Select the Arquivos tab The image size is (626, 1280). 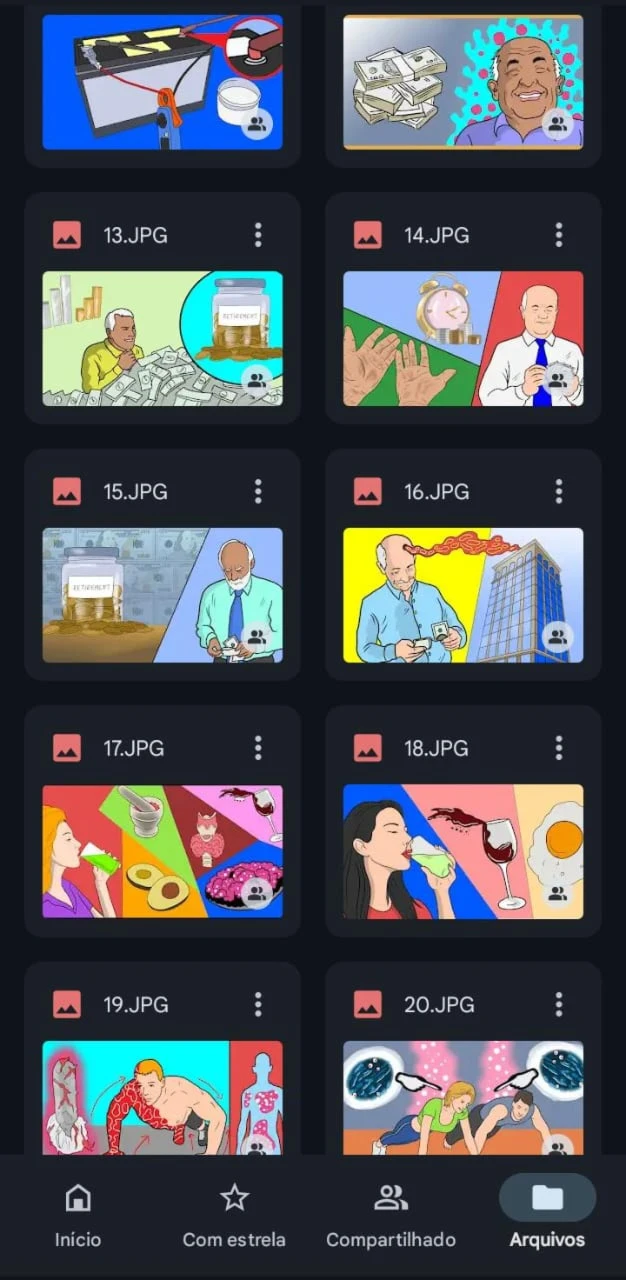(547, 1215)
